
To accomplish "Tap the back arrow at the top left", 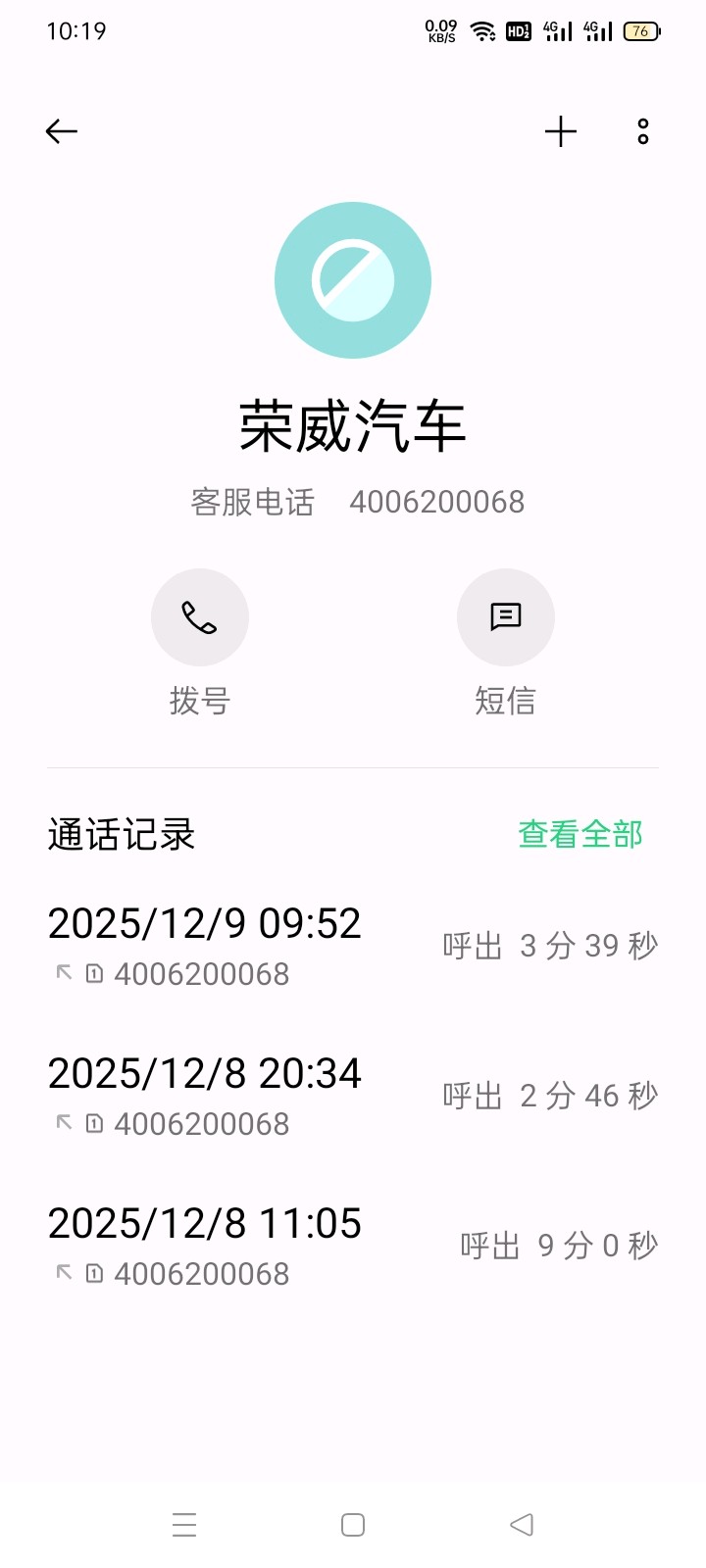I will (61, 131).
